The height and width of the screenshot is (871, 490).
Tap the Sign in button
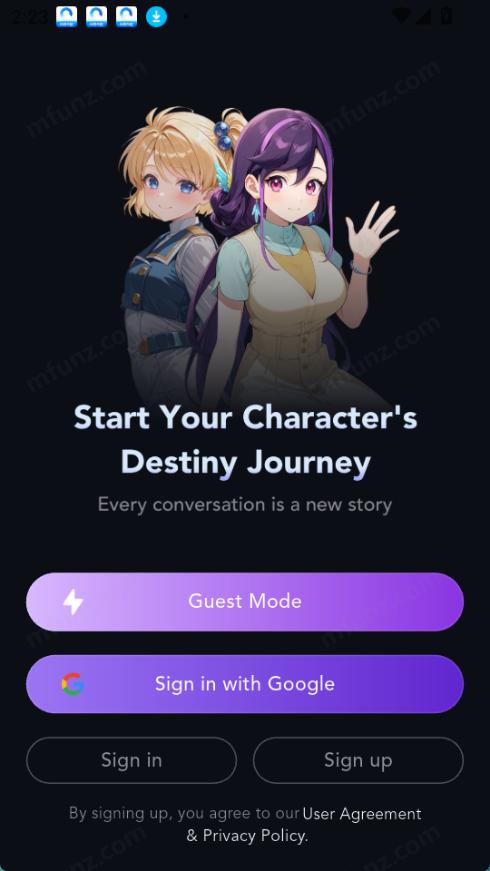132,760
